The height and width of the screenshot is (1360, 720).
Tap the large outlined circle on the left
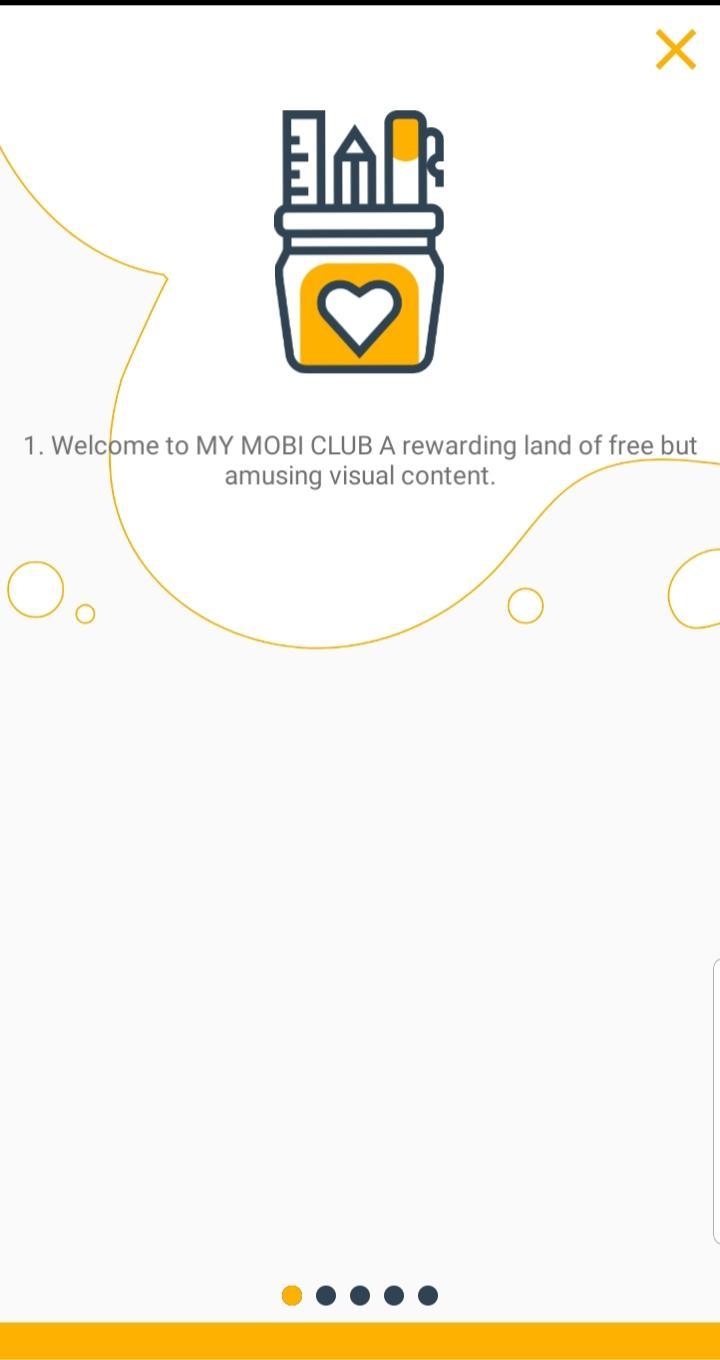33,591
